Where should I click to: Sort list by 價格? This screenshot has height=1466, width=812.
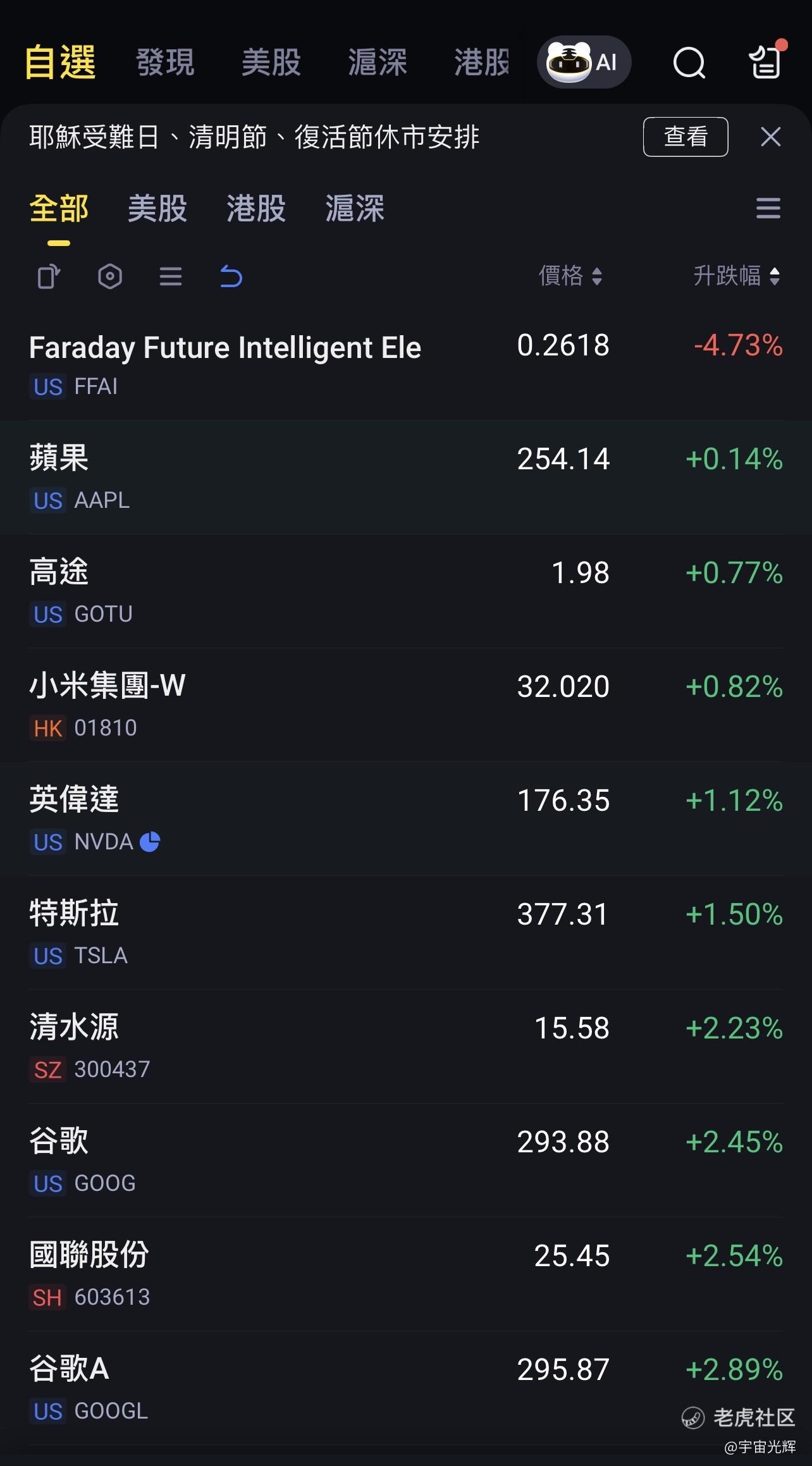[x=570, y=276]
